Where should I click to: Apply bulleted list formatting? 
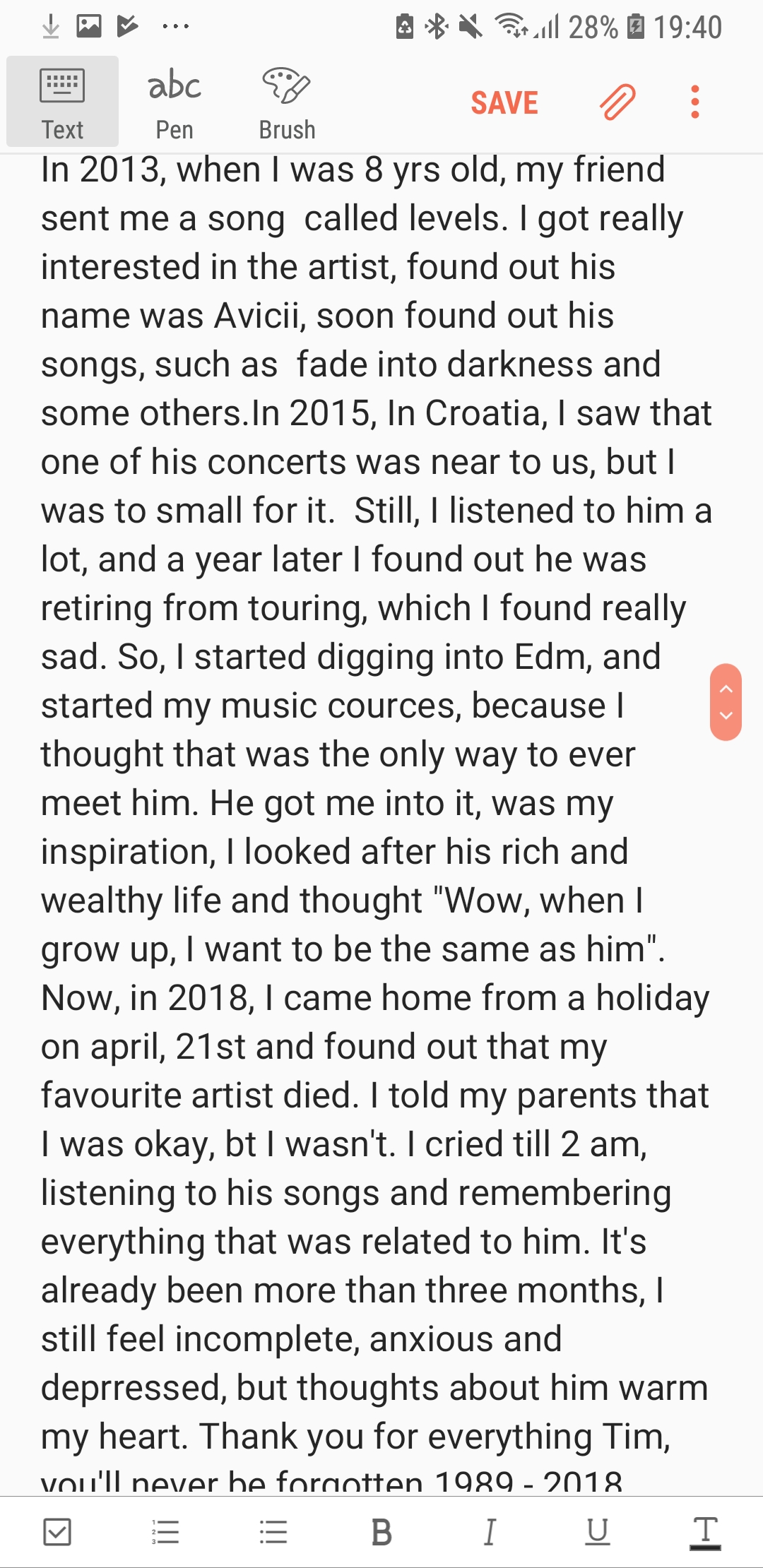[x=273, y=1532]
